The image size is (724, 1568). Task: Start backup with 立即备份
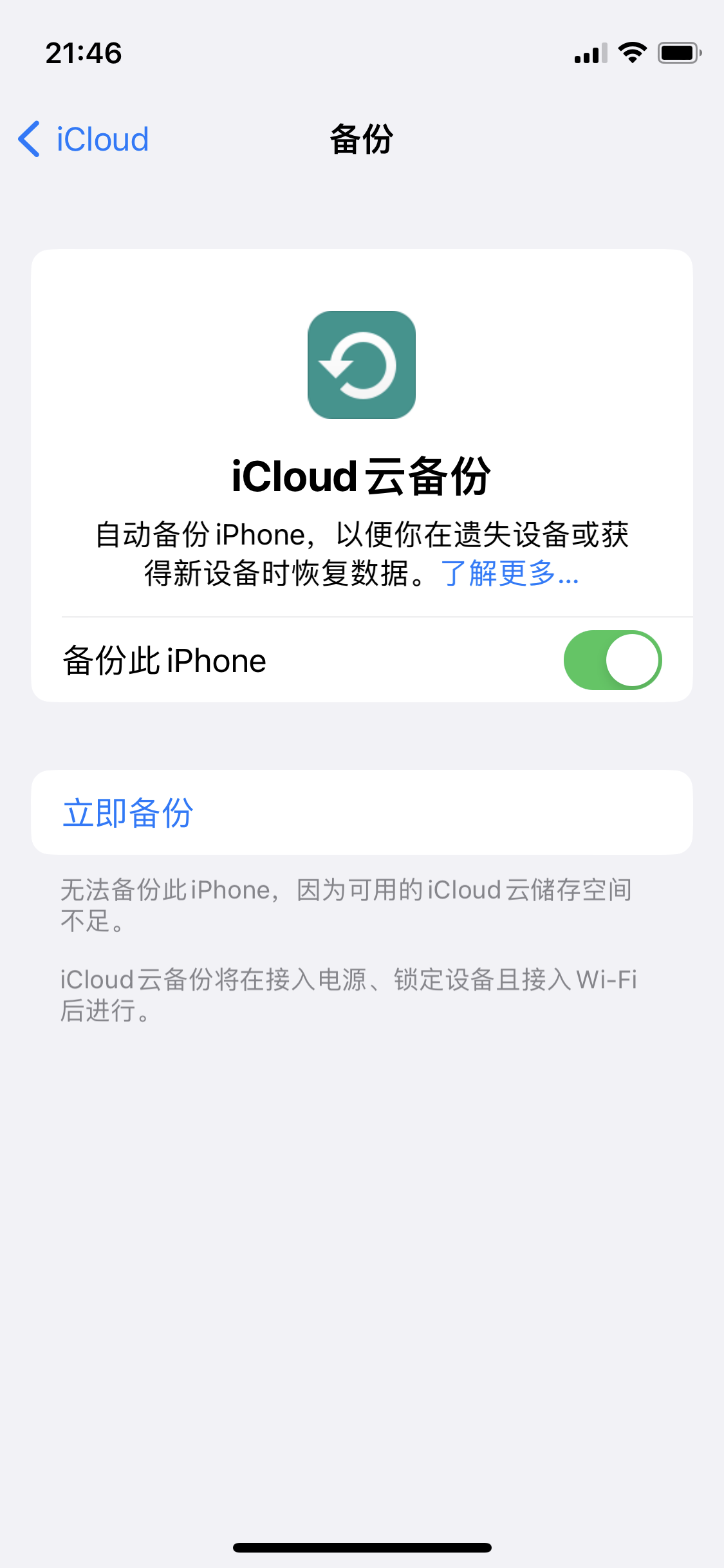128,812
